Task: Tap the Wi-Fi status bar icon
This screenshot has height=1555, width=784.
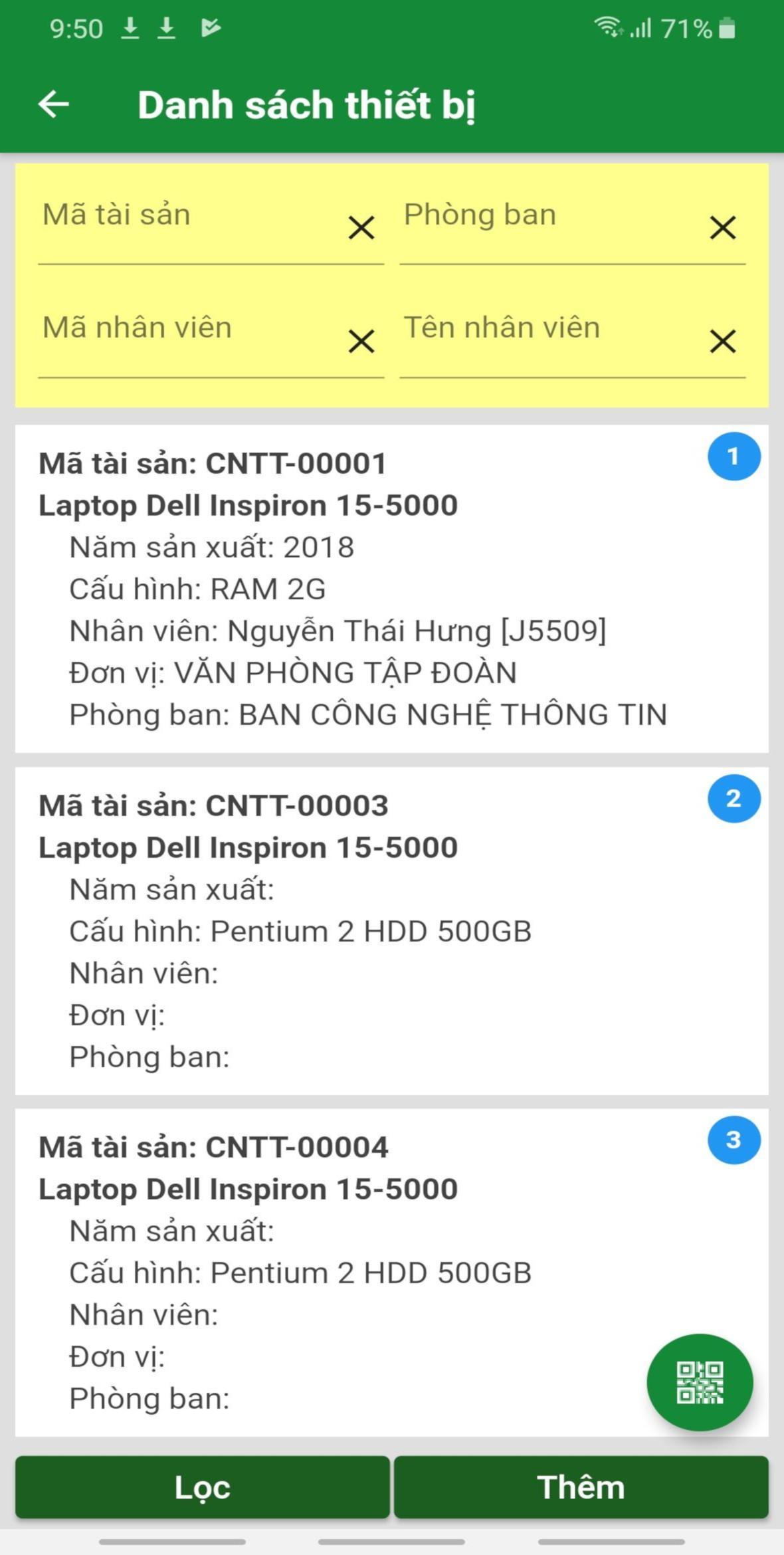Action: pos(609,27)
